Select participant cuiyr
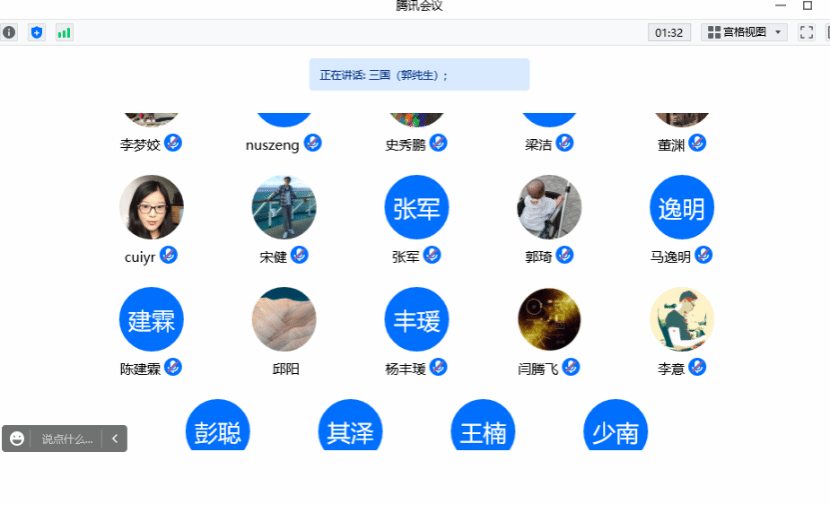Viewport: 830px width, 505px height. 151,208
